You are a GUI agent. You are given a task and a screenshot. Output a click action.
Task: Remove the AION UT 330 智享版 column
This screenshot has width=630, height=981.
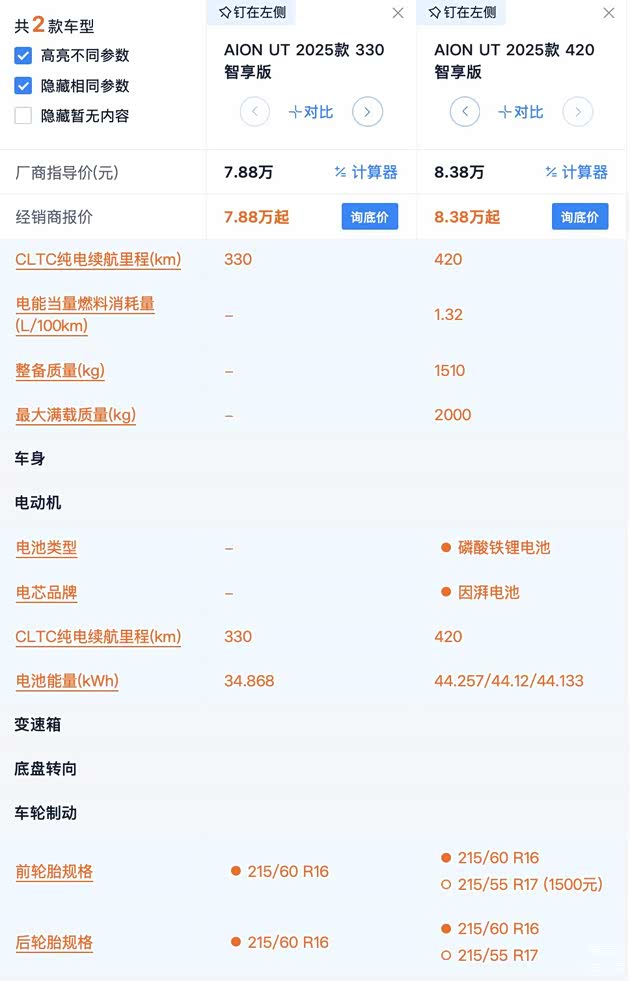[398, 13]
